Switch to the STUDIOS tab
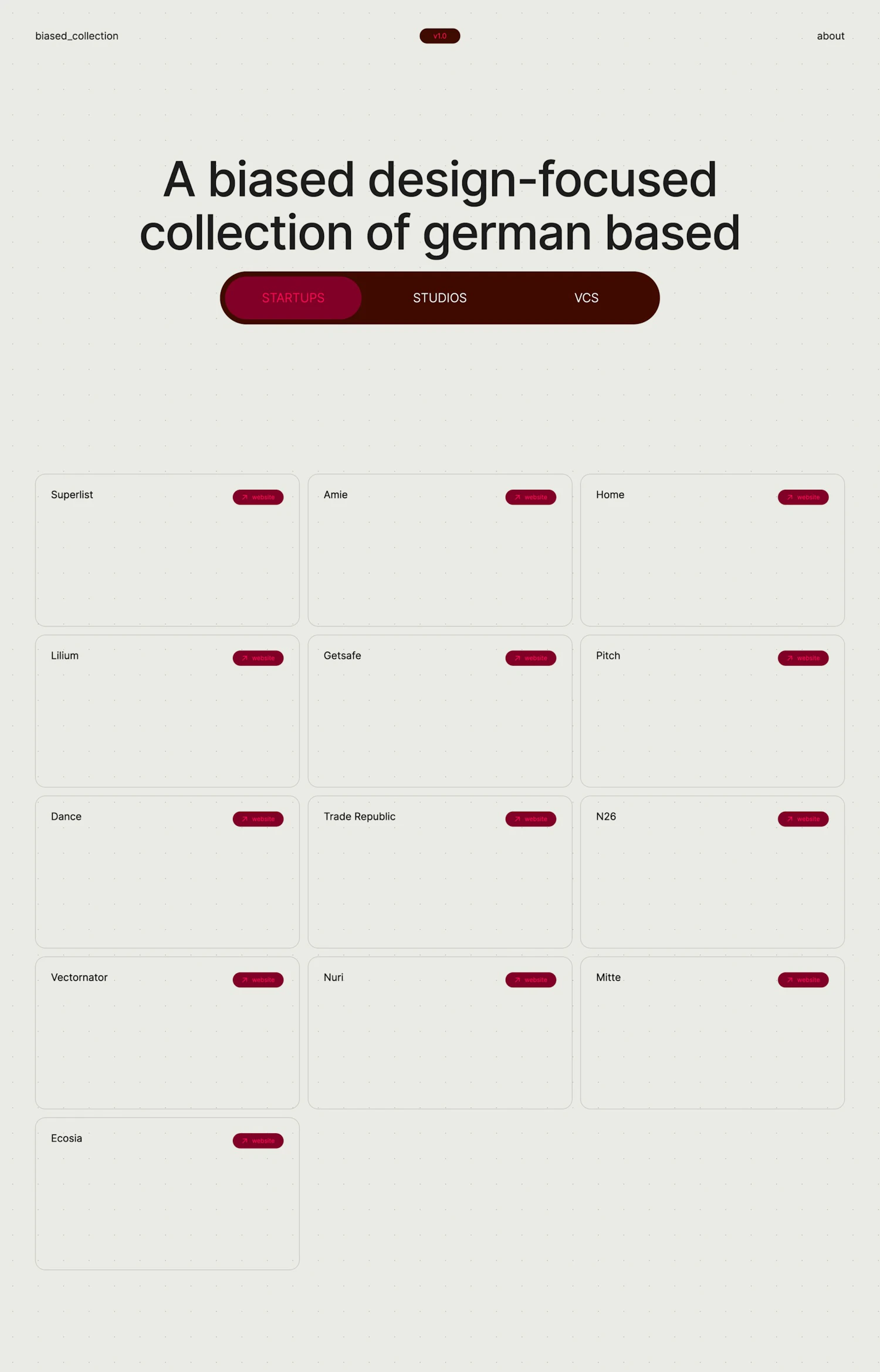This screenshot has width=880, height=1372. pyautogui.click(x=439, y=298)
